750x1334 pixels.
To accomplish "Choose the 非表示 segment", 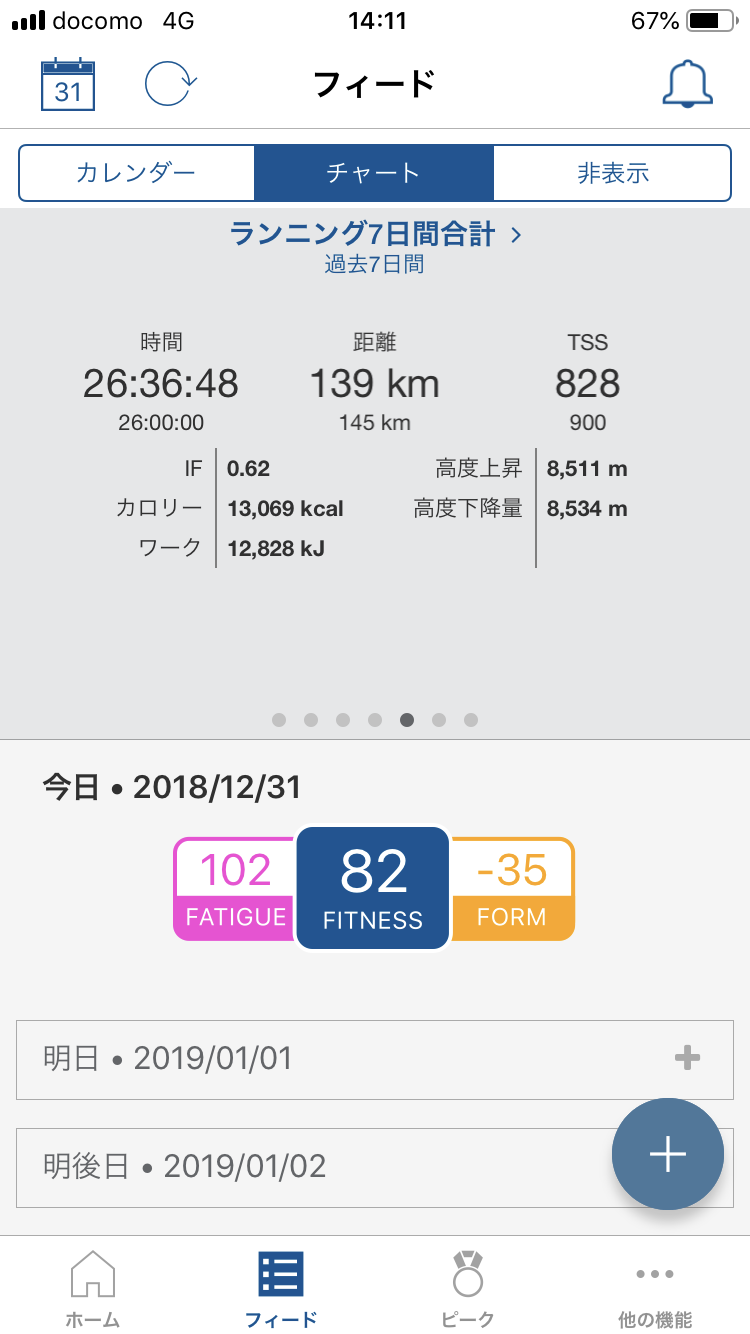I will pyautogui.click(x=612, y=173).
